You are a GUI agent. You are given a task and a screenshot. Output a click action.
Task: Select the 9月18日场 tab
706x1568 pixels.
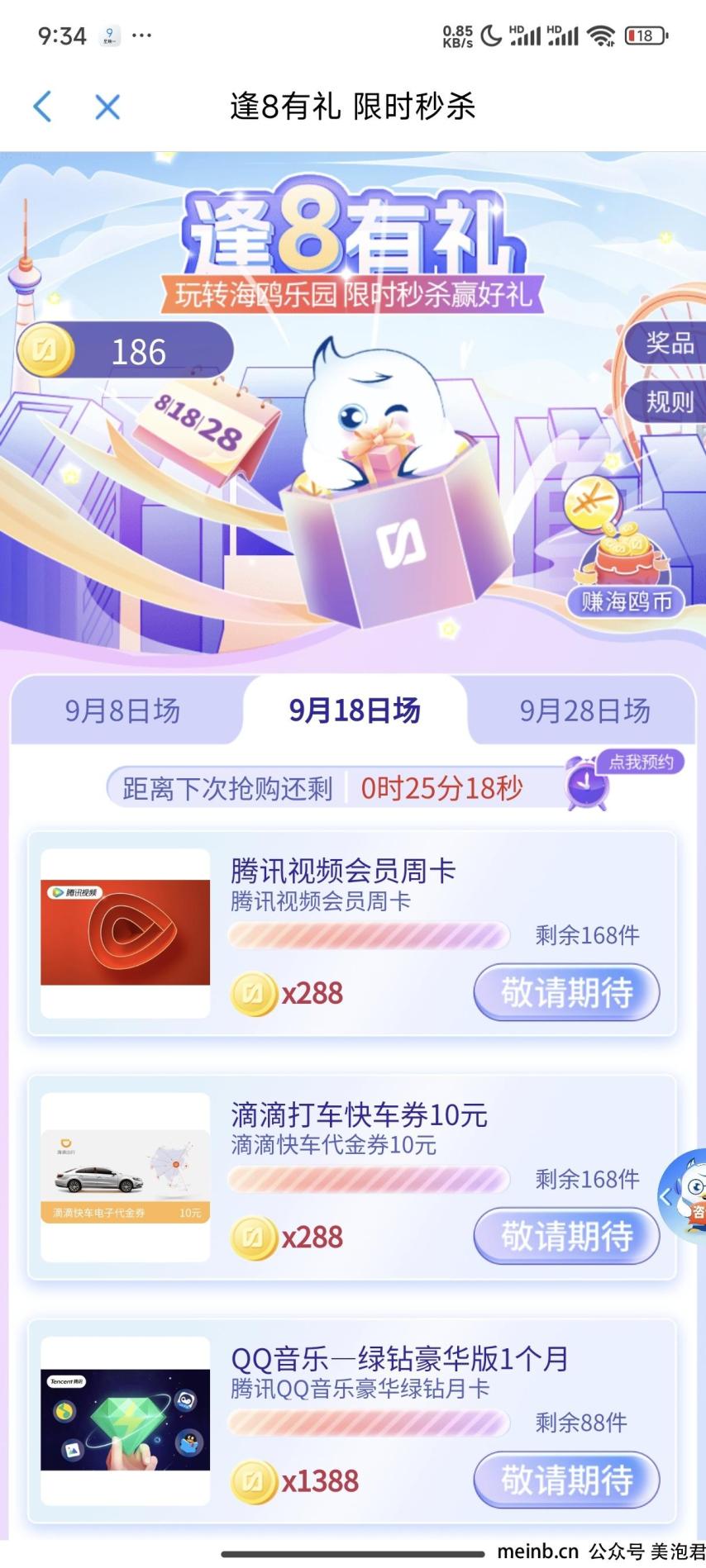[354, 710]
